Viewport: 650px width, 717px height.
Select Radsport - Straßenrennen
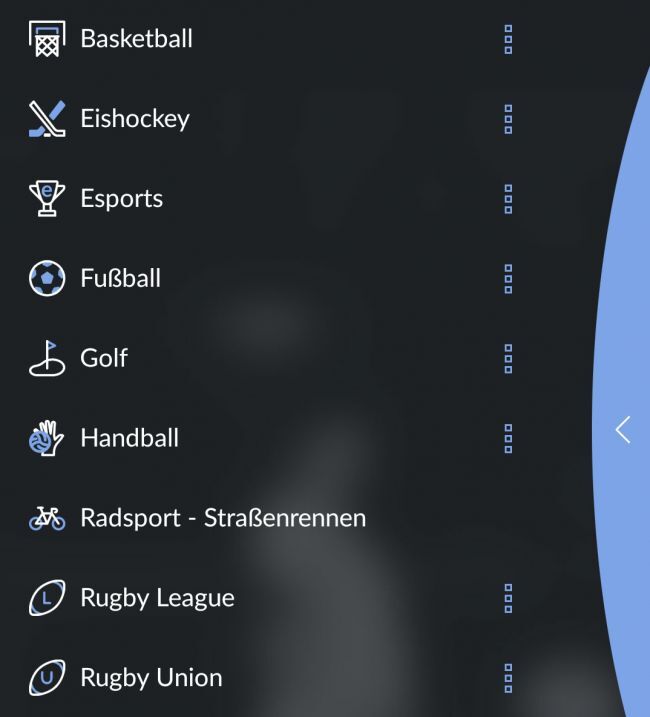pos(222,518)
